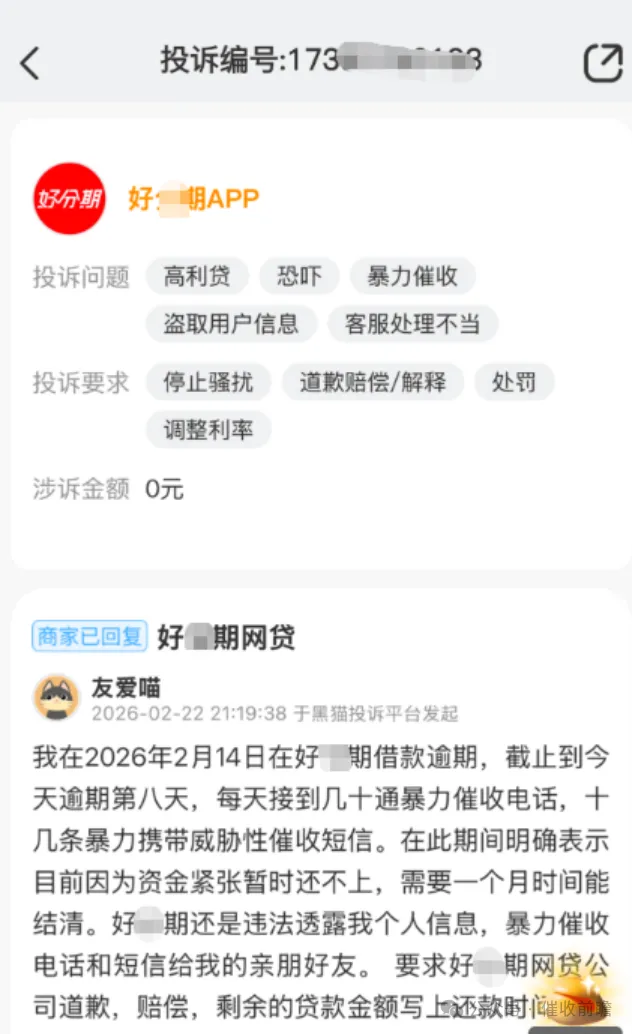Open the 盗取用户信息 tag
Screen dimensions: 632x1034
[x=231, y=323]
